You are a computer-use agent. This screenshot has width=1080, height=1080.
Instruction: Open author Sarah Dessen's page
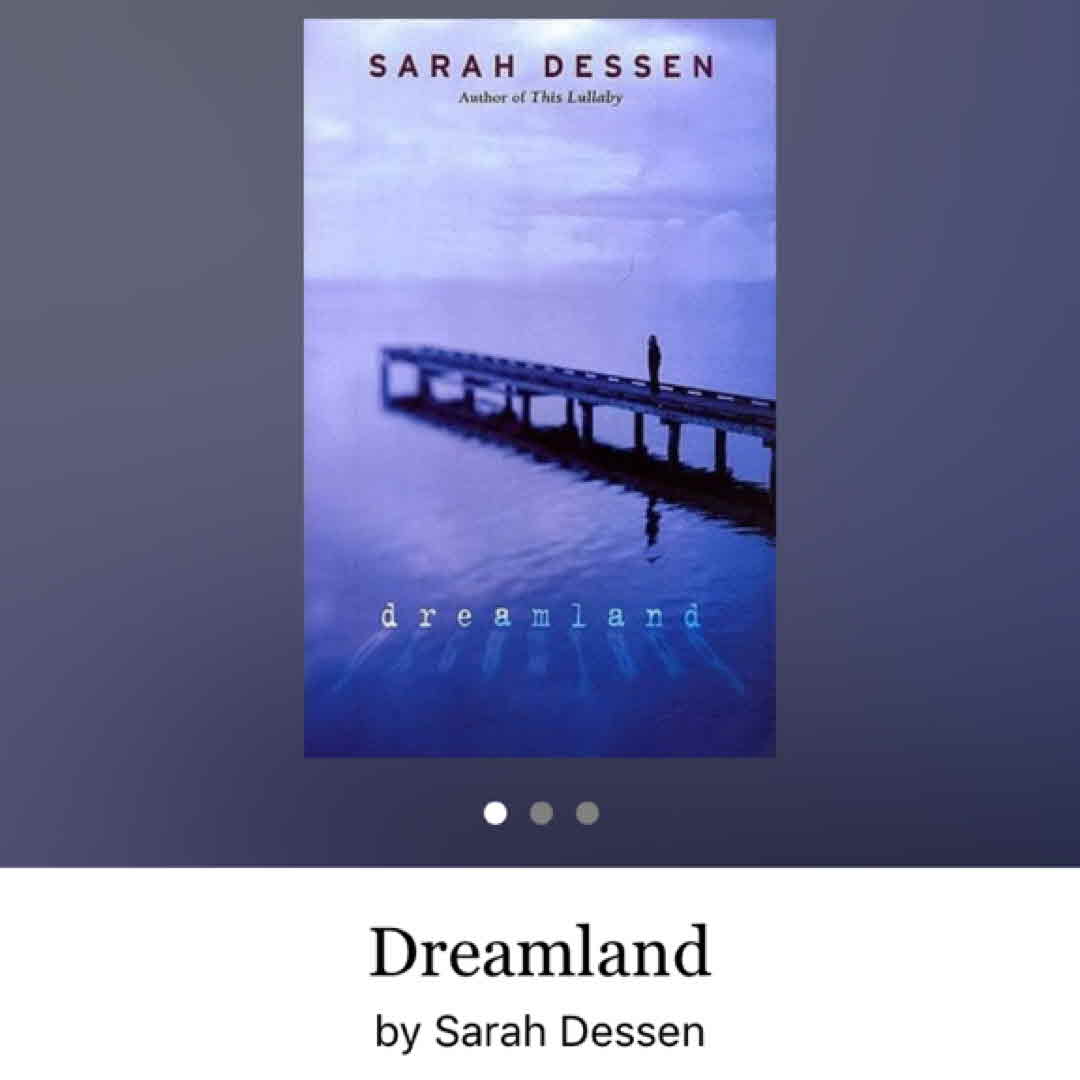(567, 1031)
